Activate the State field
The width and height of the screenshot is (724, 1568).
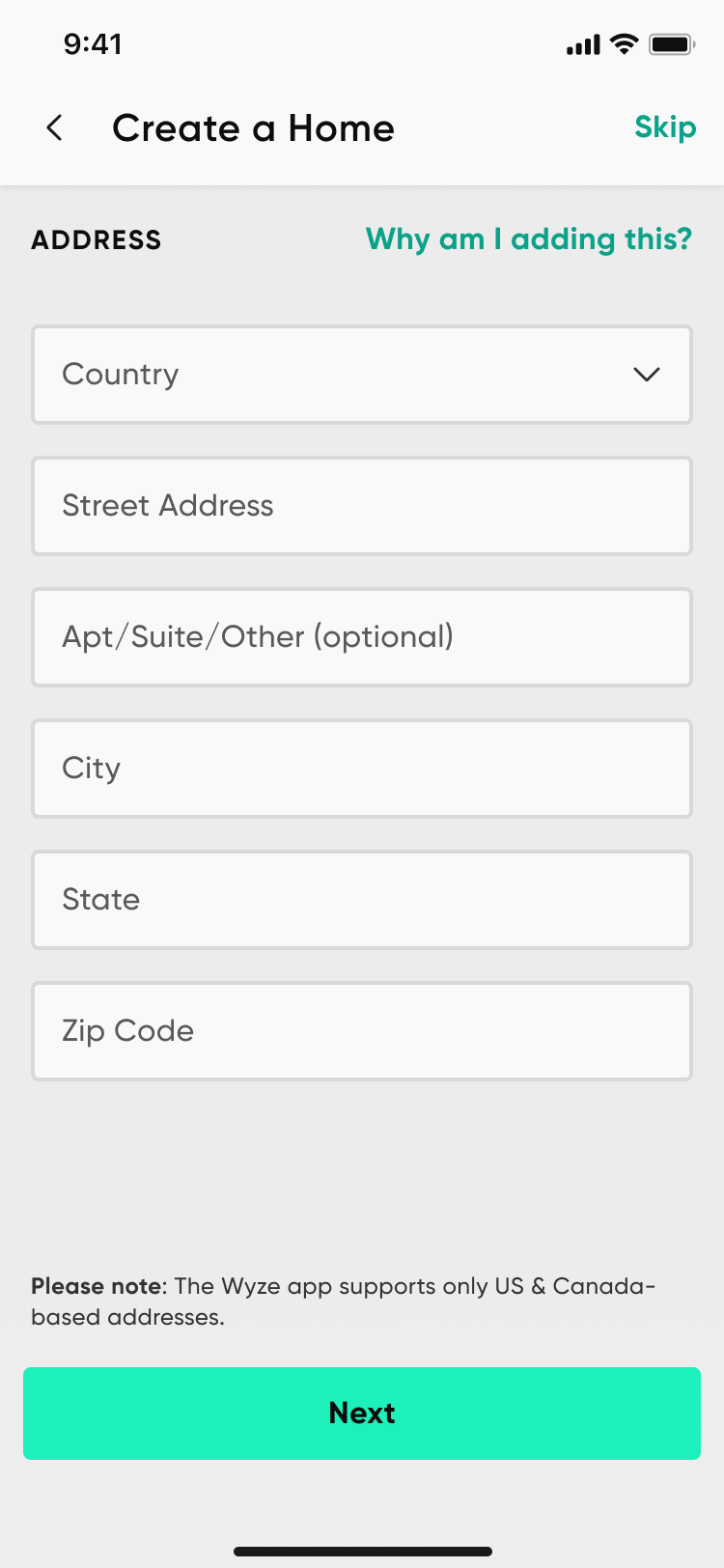362,900
